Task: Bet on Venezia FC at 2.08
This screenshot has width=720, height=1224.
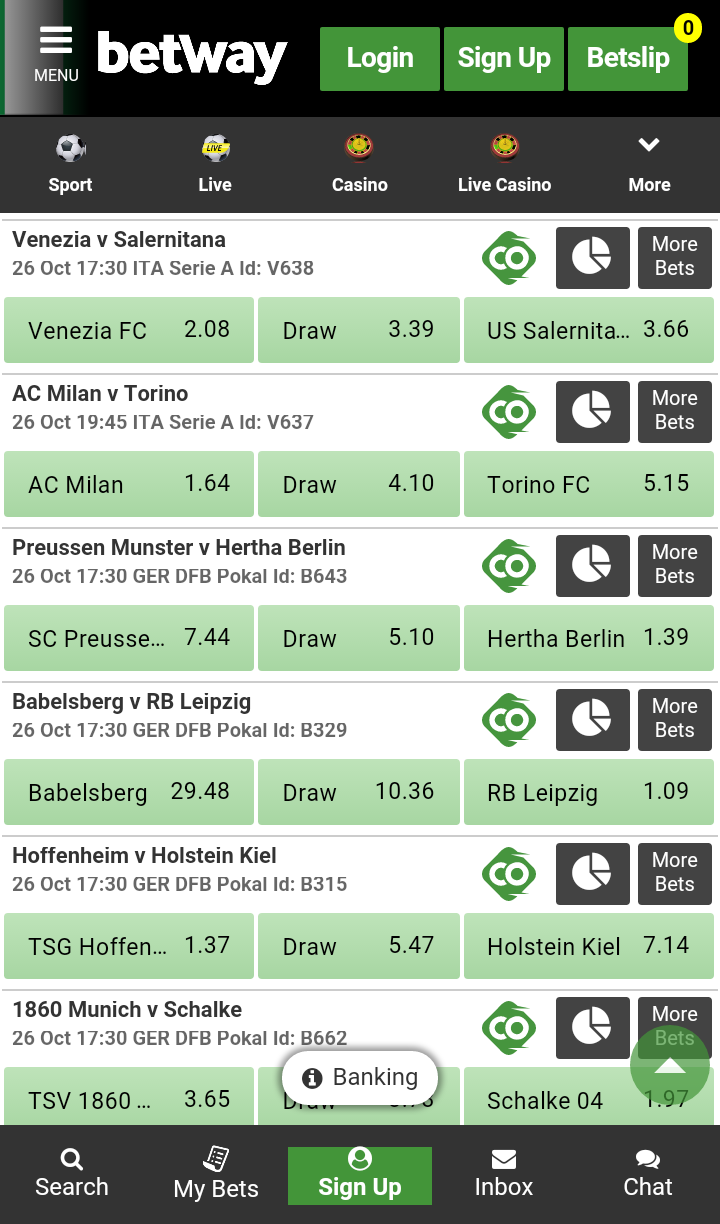Action: [x=129, y=330]
